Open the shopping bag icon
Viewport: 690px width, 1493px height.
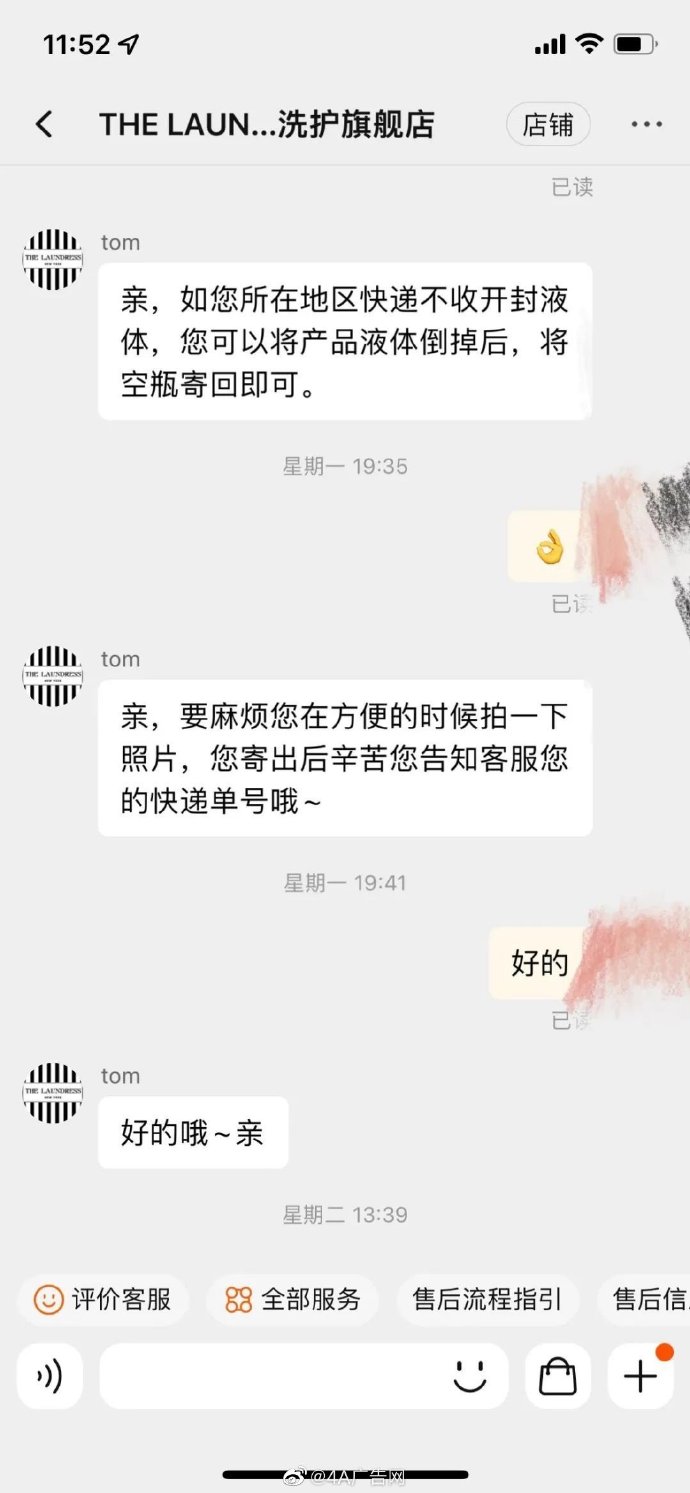click(558, 1376)
